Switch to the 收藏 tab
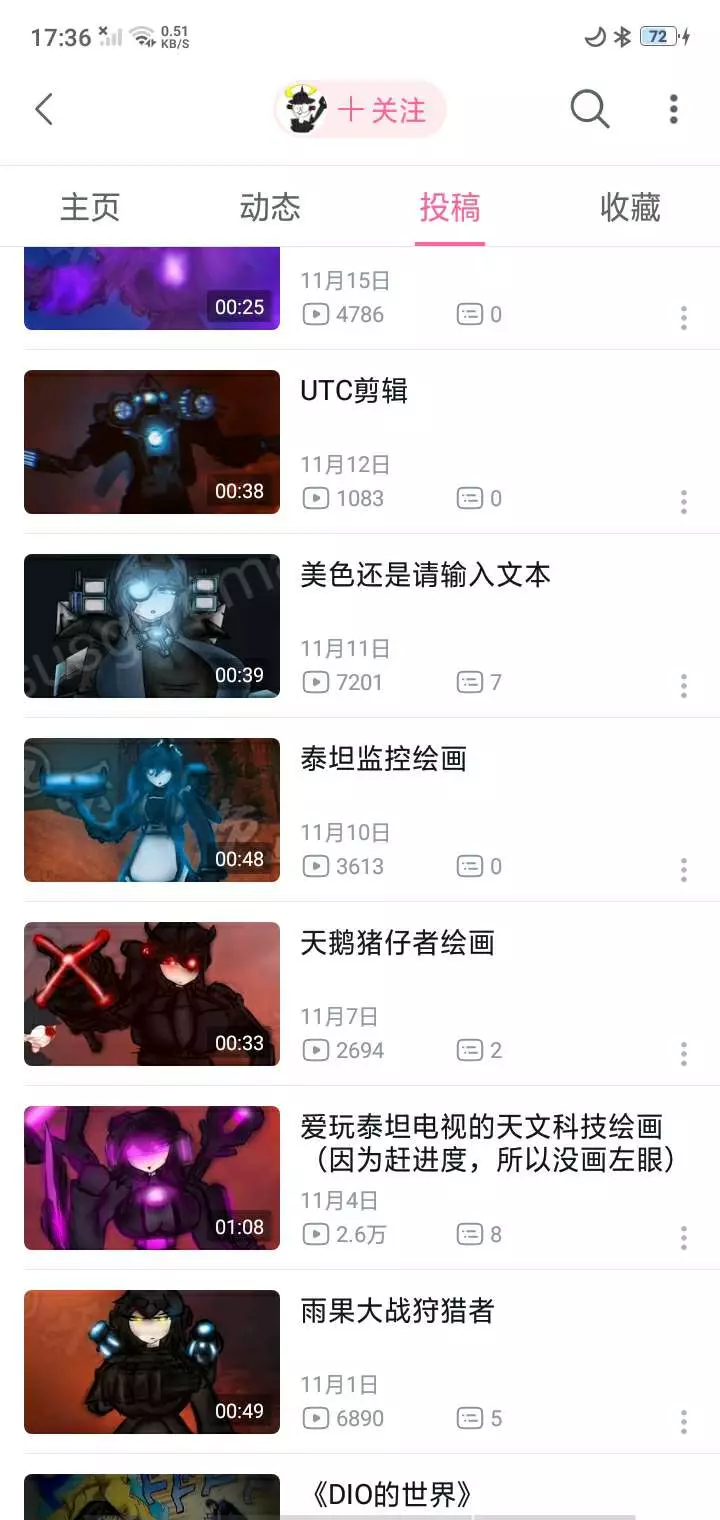Screen dimensions: 720x1520 point(630,208)
